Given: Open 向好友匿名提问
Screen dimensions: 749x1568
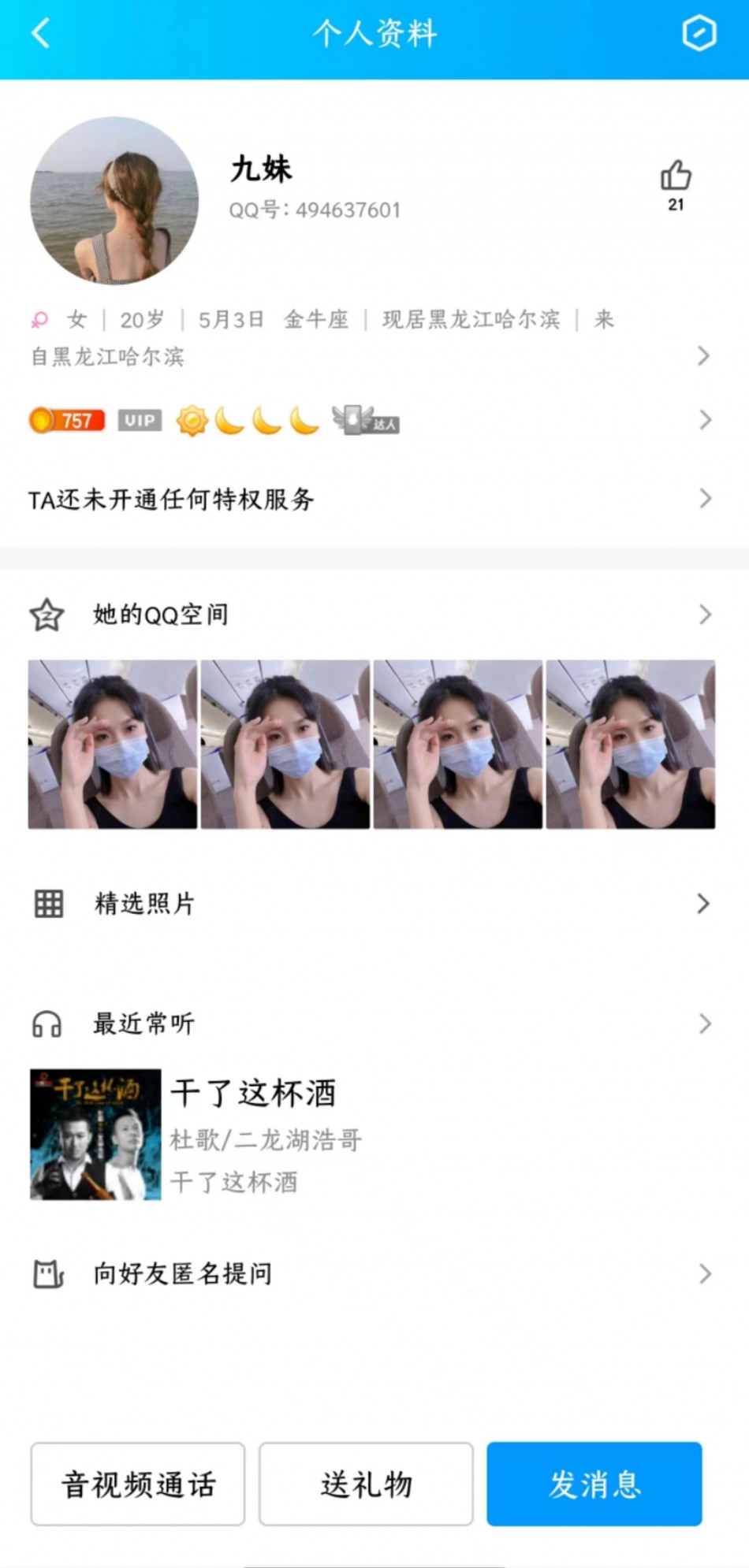Looking at the screenshot, I should 371,1274.
